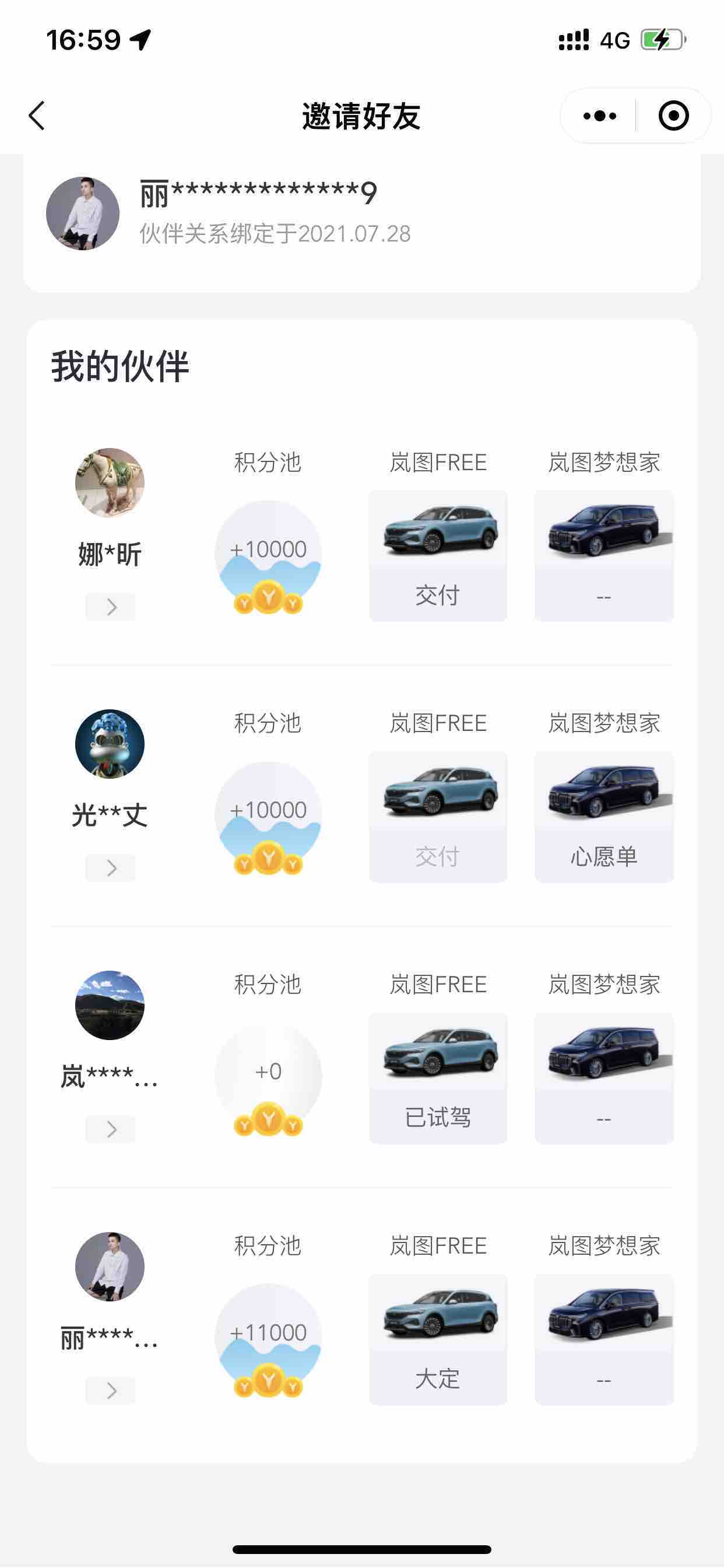Tap 岚****'s +0 points pool circle
Image resolution: width=724 pixels, height=1568 pixels.
(268, 1074)
